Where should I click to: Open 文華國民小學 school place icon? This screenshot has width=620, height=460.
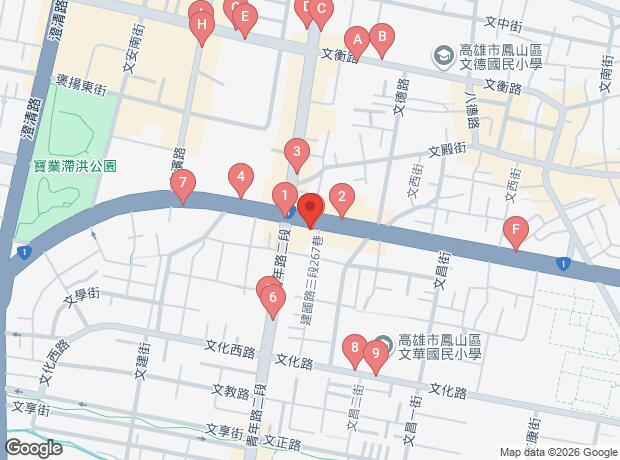pos(382,345)
